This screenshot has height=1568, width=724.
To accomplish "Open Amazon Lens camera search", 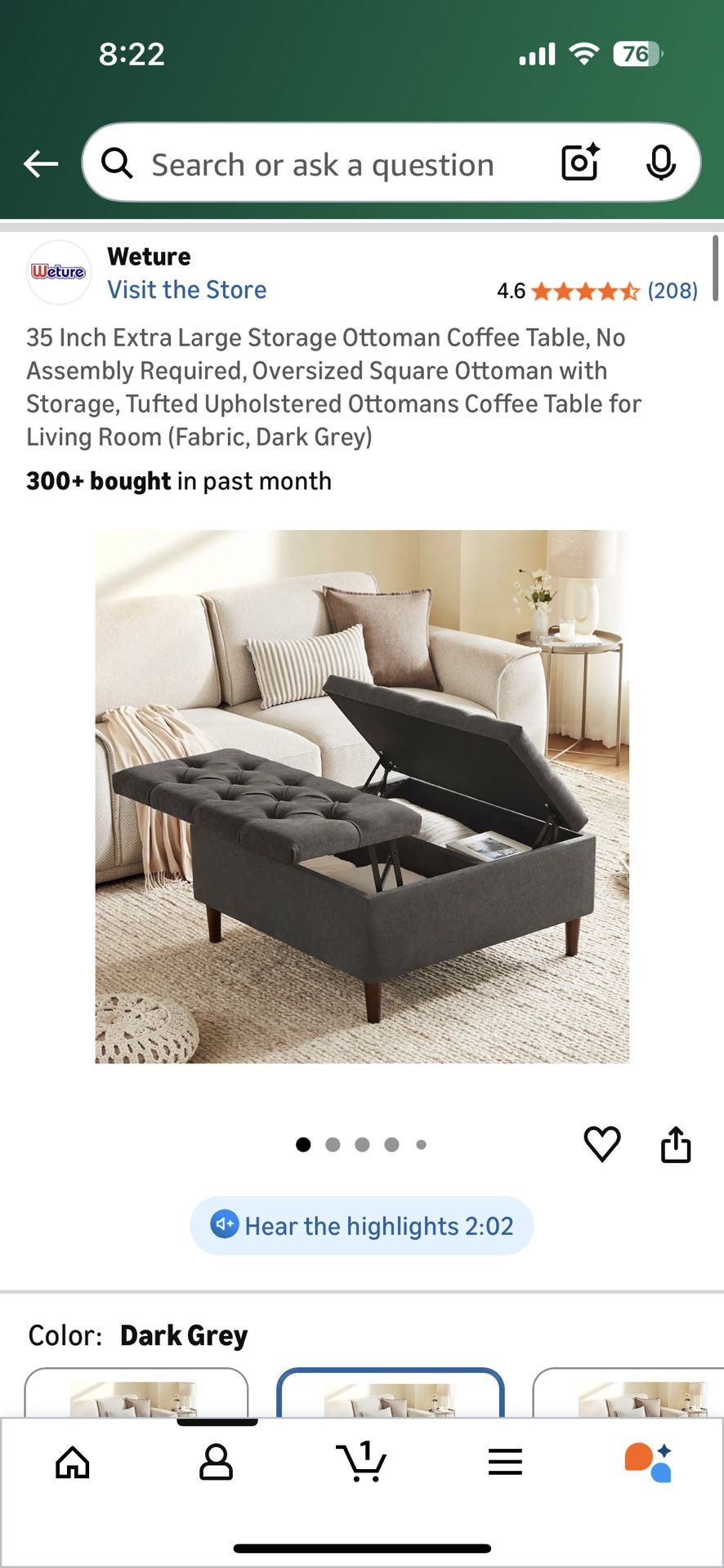I will (579, 163).
